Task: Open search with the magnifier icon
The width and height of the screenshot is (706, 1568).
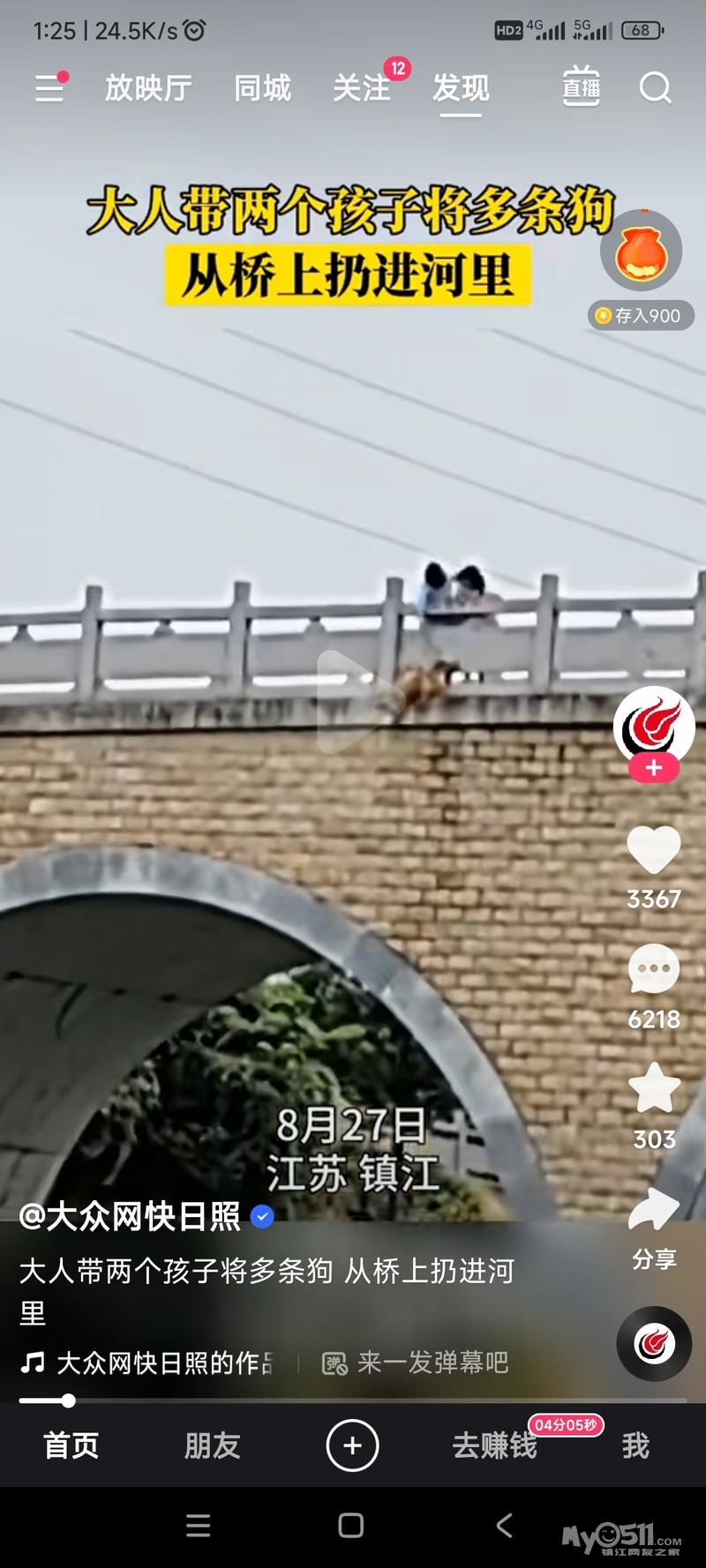Action: tap(655, 87)
